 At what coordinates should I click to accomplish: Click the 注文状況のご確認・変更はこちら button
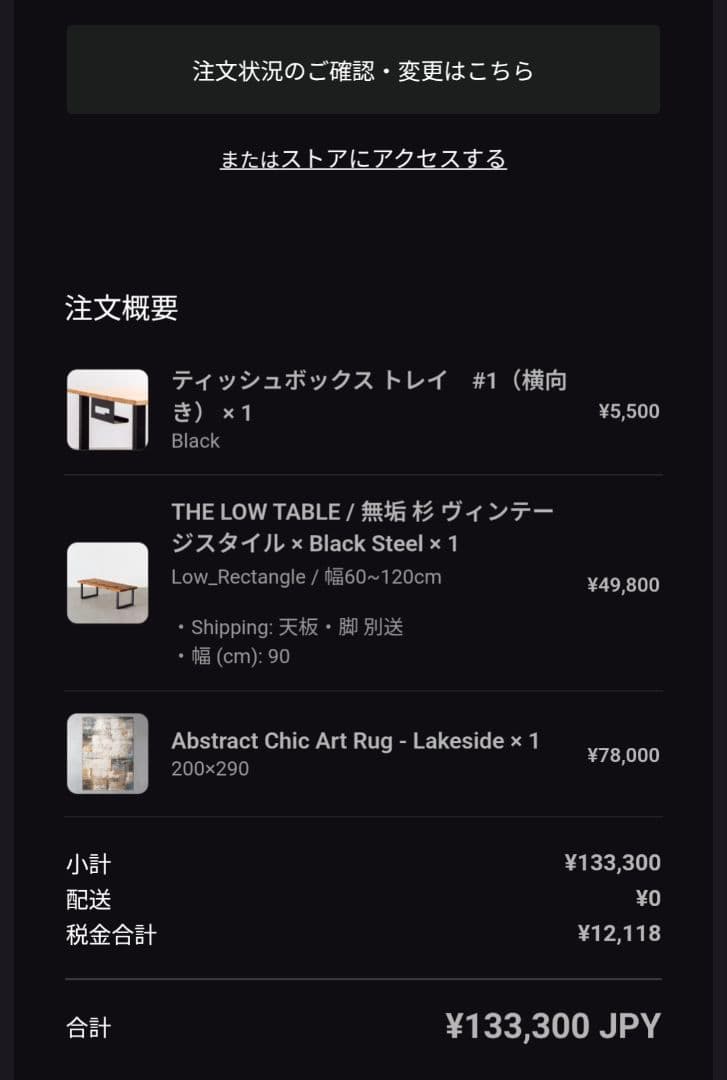coord(363,69)
